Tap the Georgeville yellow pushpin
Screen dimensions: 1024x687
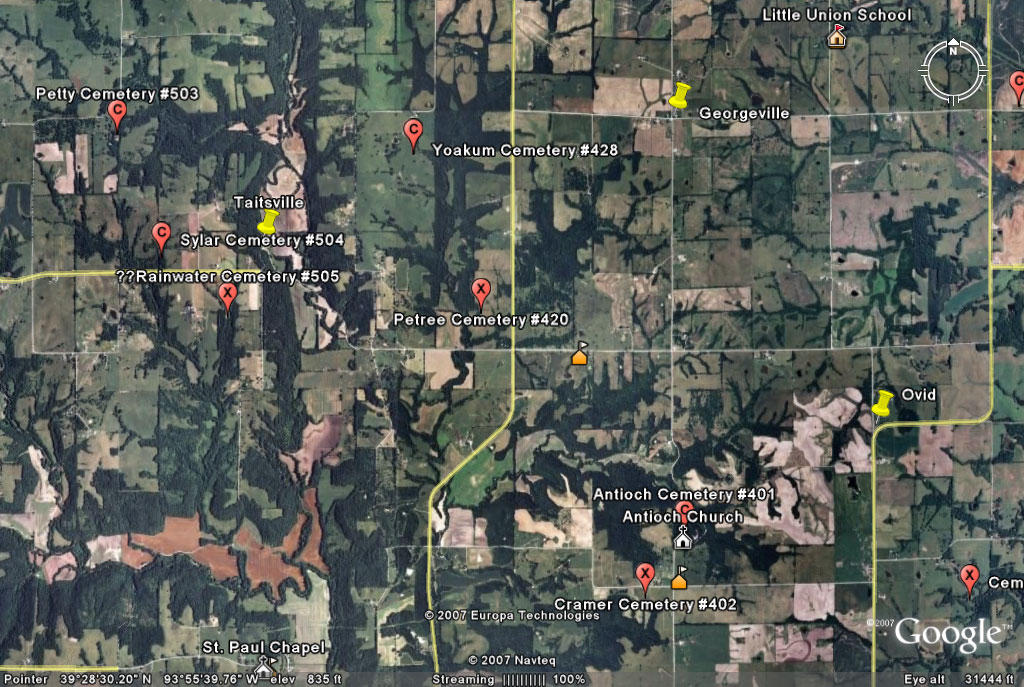click(x=681, y=95)
